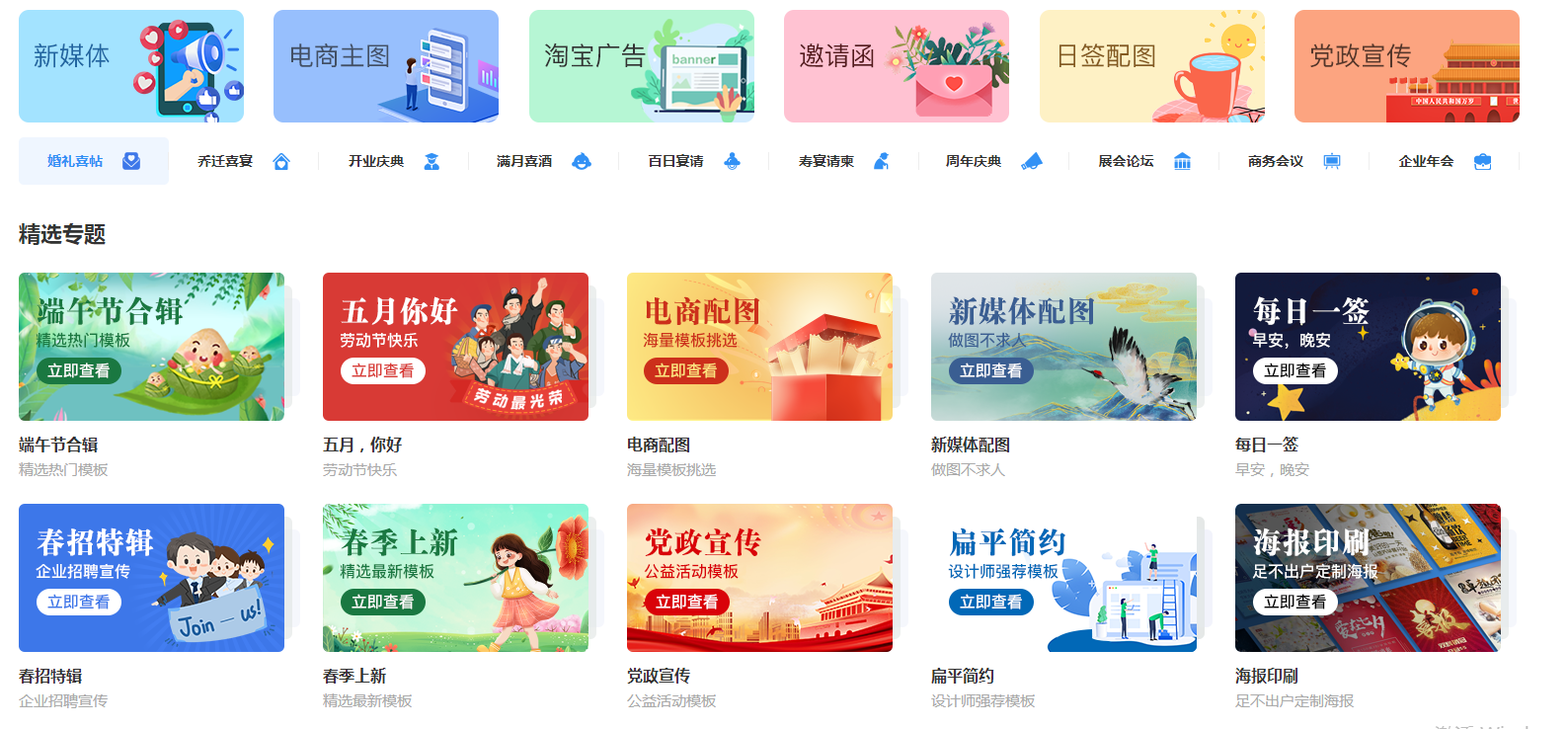The image size is (1568, 729).
Task: Open the 端午节合辑 featured topic
Action: pyautogui.click(x=151, y=347)
